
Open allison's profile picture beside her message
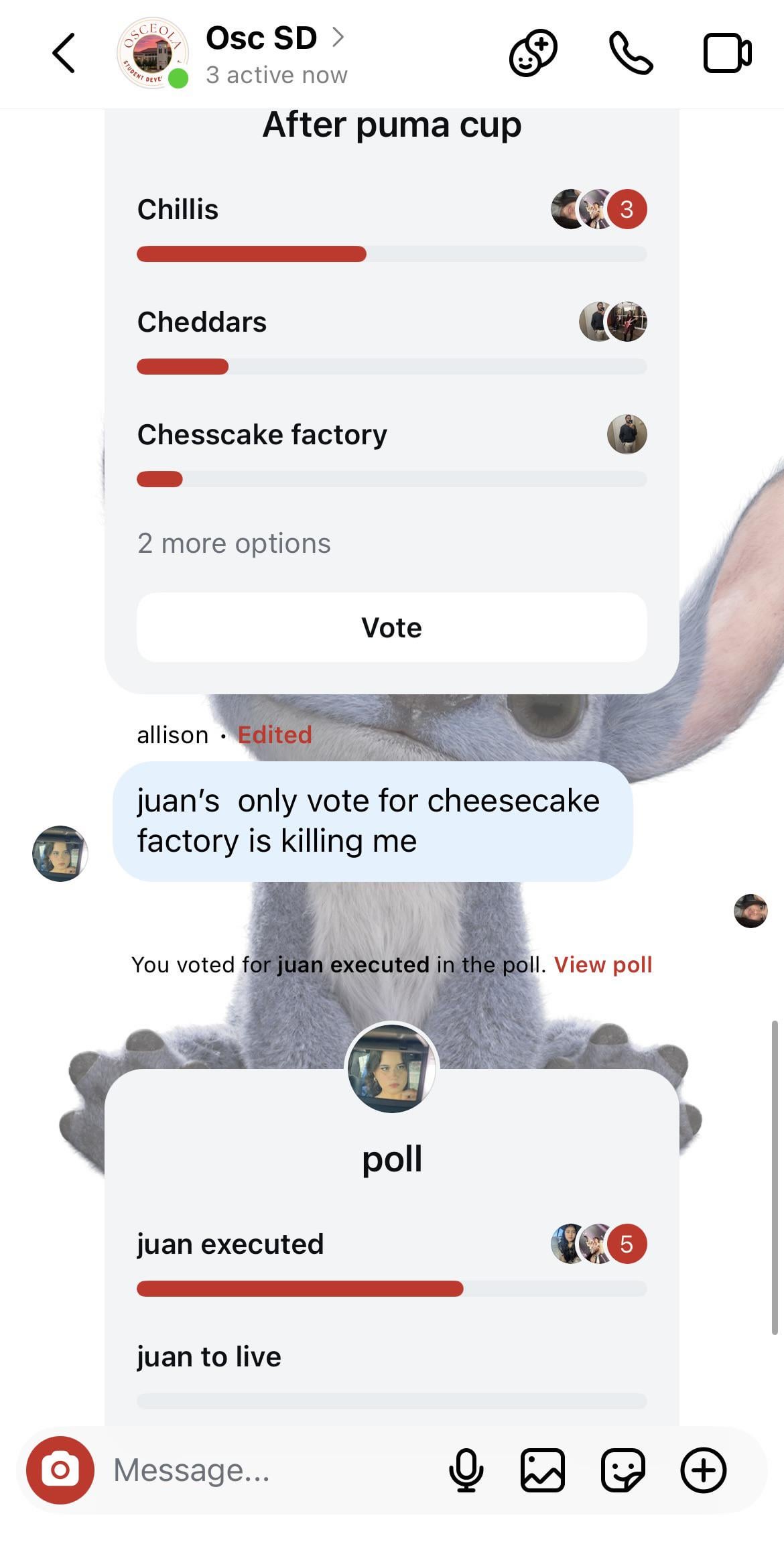[x=60, y=853]
